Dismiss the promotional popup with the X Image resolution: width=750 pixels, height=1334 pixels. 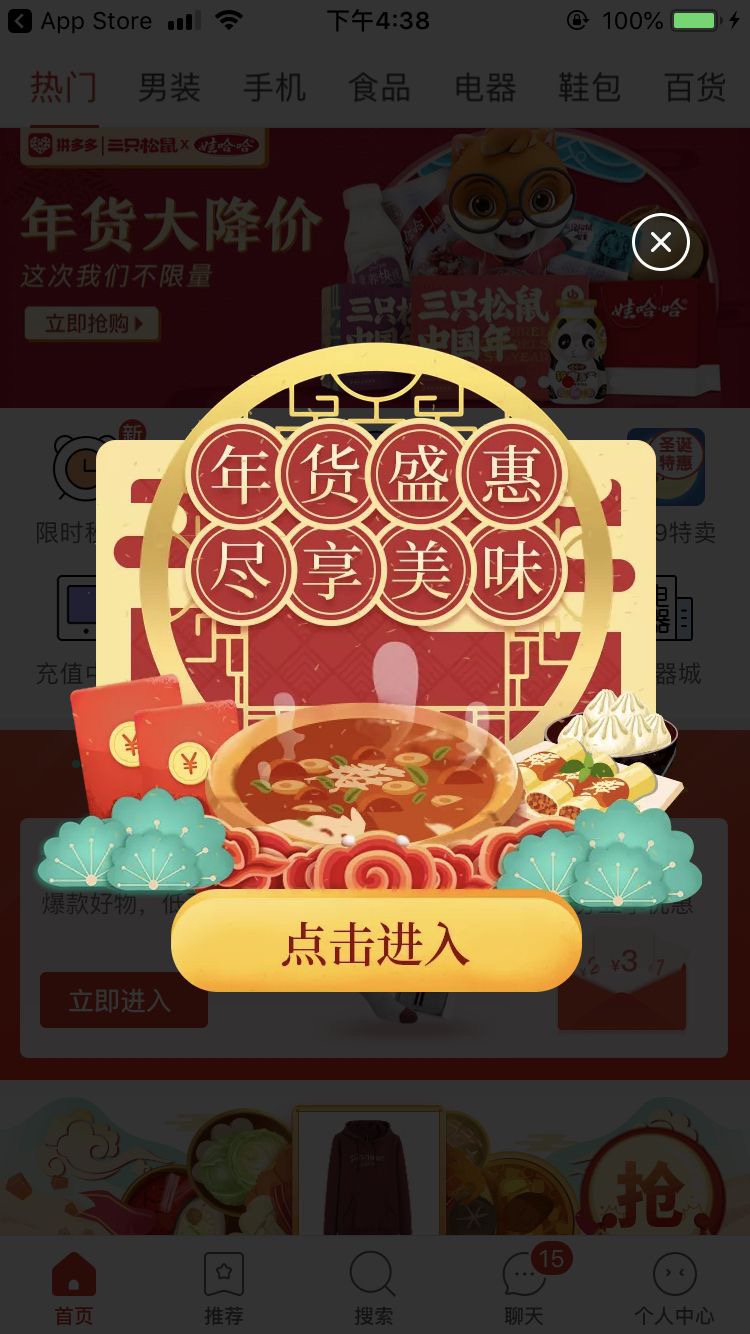pyautogui.click(x=661, y=242)
